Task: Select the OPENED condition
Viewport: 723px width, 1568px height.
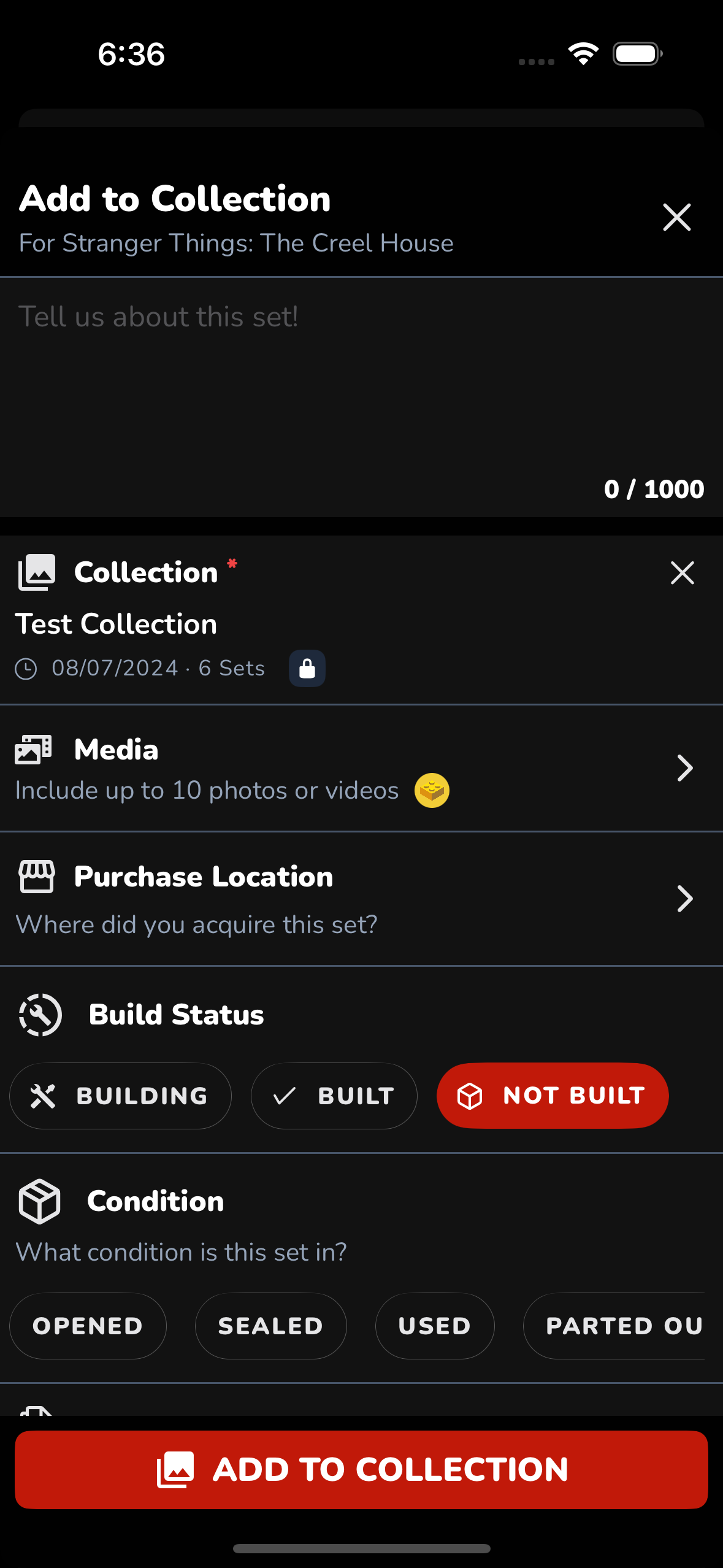Action: (87, 1326)
